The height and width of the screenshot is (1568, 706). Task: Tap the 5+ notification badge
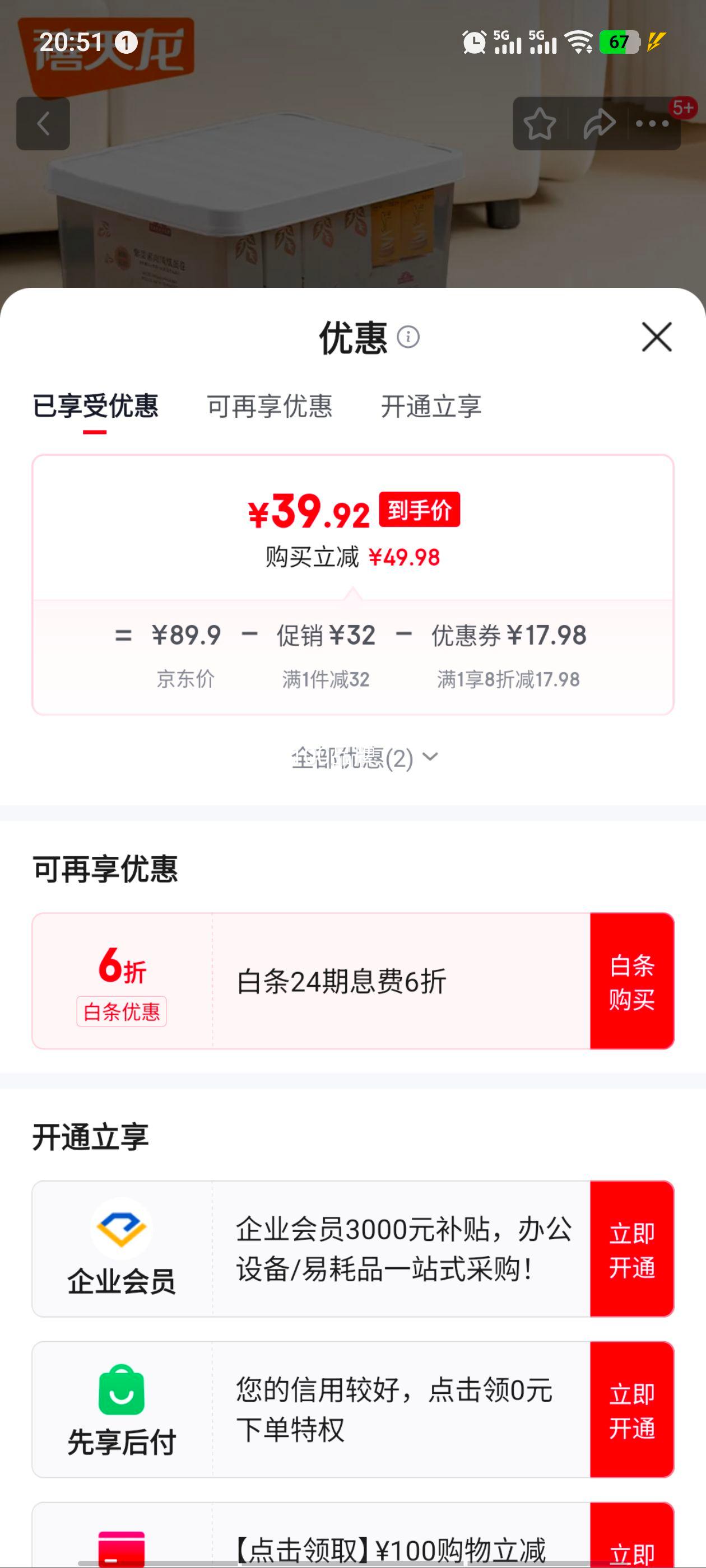(x=685, y=107)
